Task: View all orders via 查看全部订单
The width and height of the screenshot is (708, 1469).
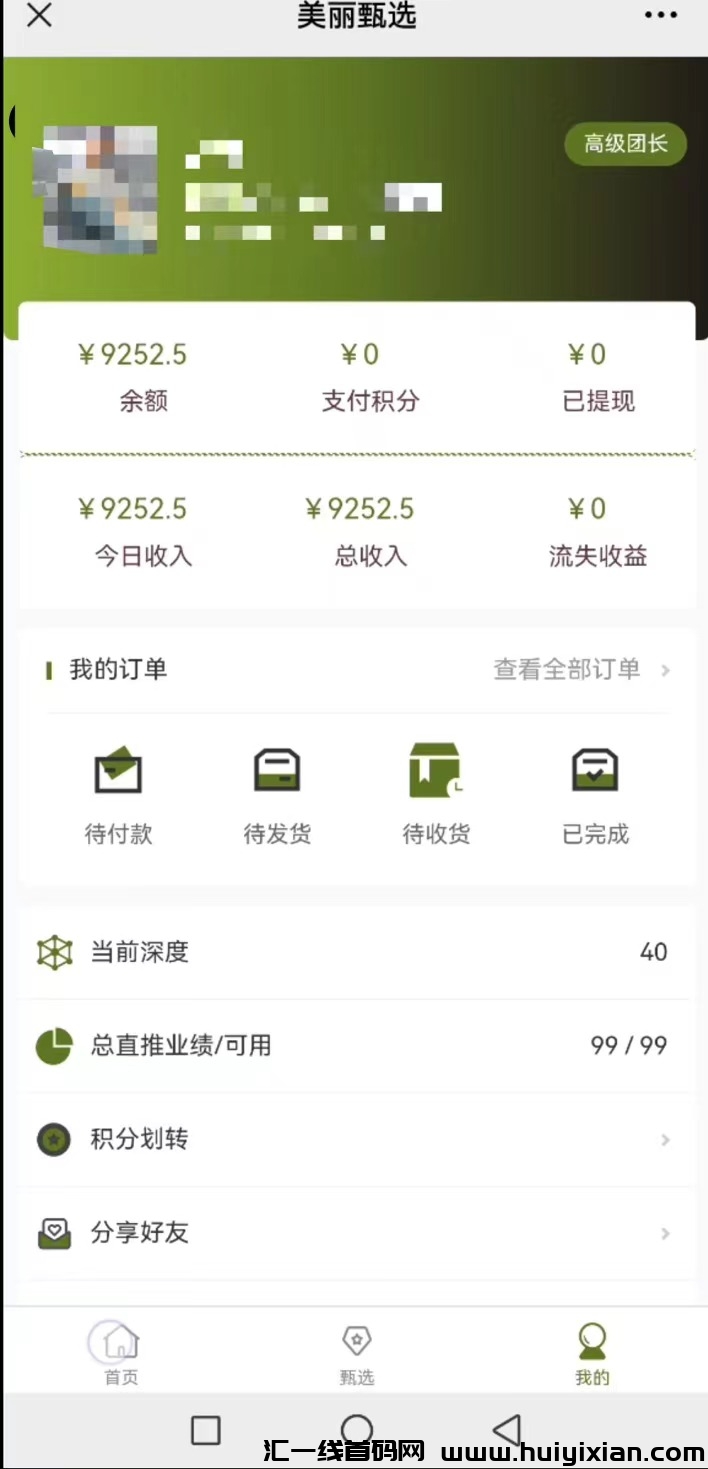Action: pos(580,670)
